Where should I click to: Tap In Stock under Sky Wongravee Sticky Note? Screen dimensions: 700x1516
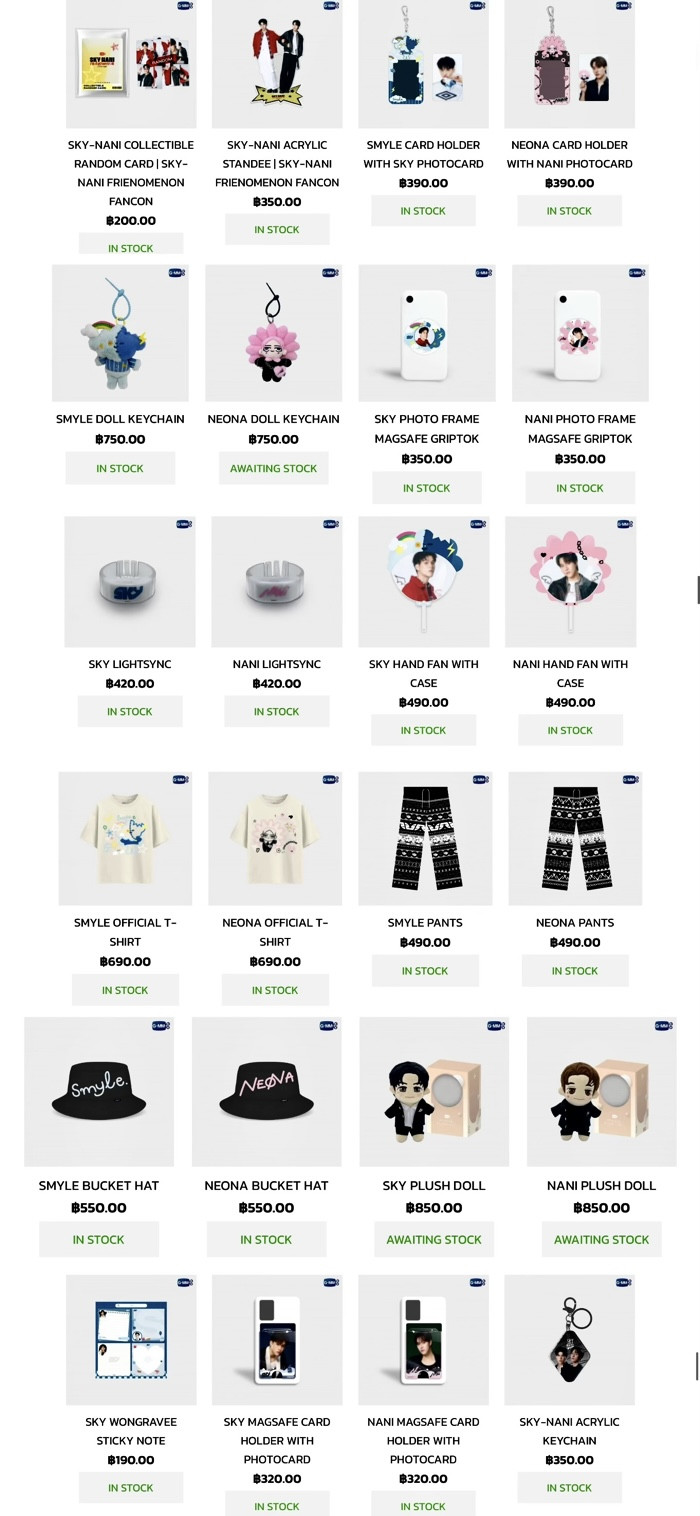pos(130,1487)
